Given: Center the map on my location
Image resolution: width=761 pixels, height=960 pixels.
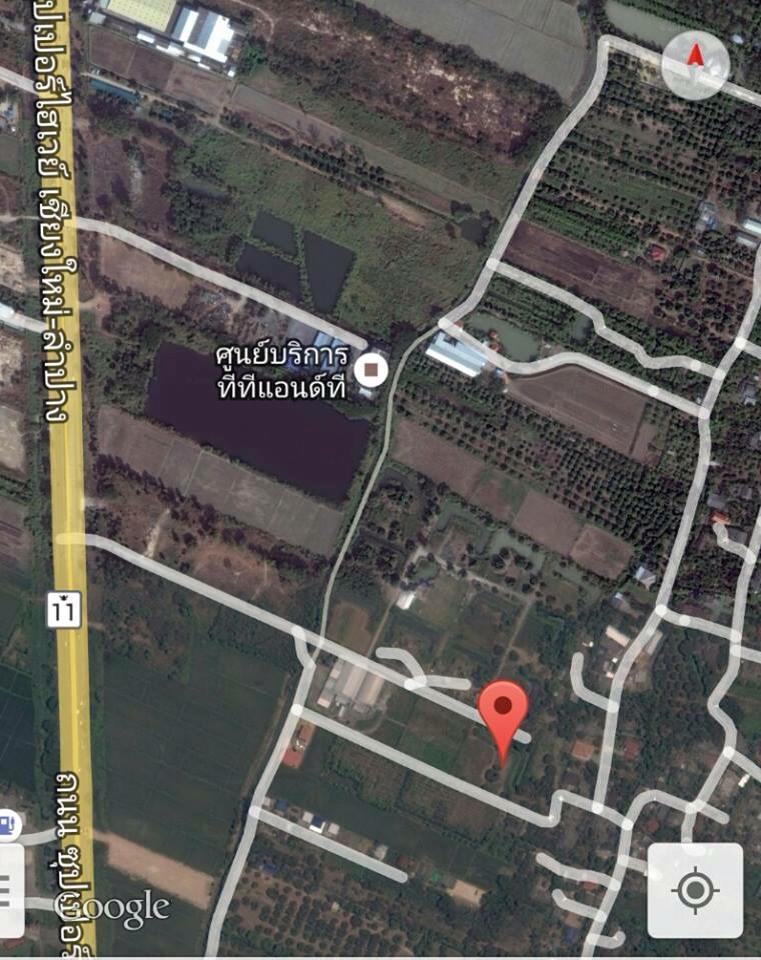Looking at the screenshot, I should click(x=695, y=890).
